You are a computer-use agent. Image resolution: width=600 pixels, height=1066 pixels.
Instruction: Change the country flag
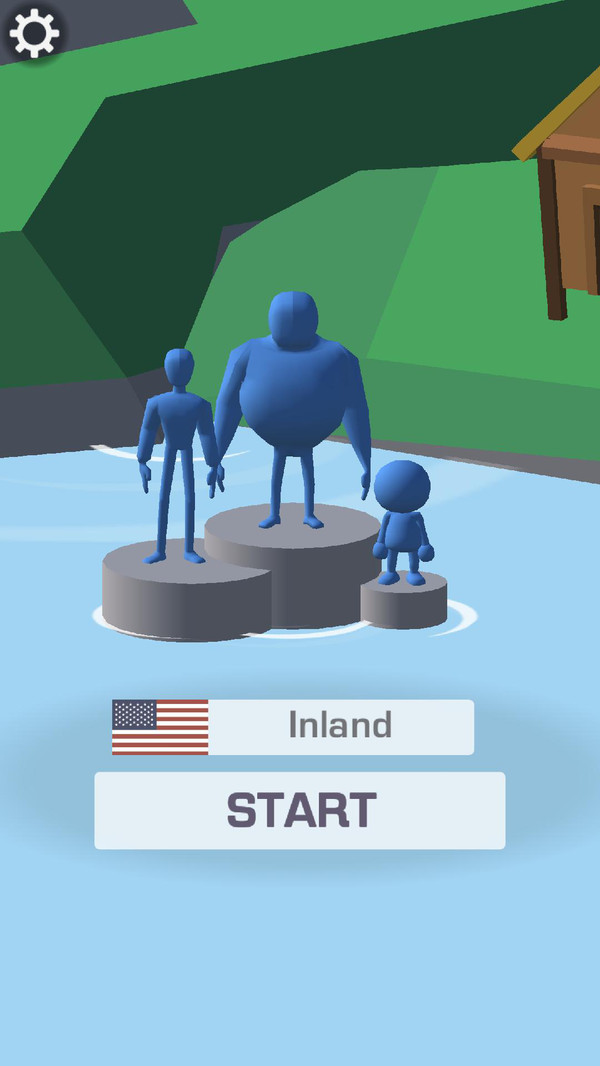tap(160, 726)
